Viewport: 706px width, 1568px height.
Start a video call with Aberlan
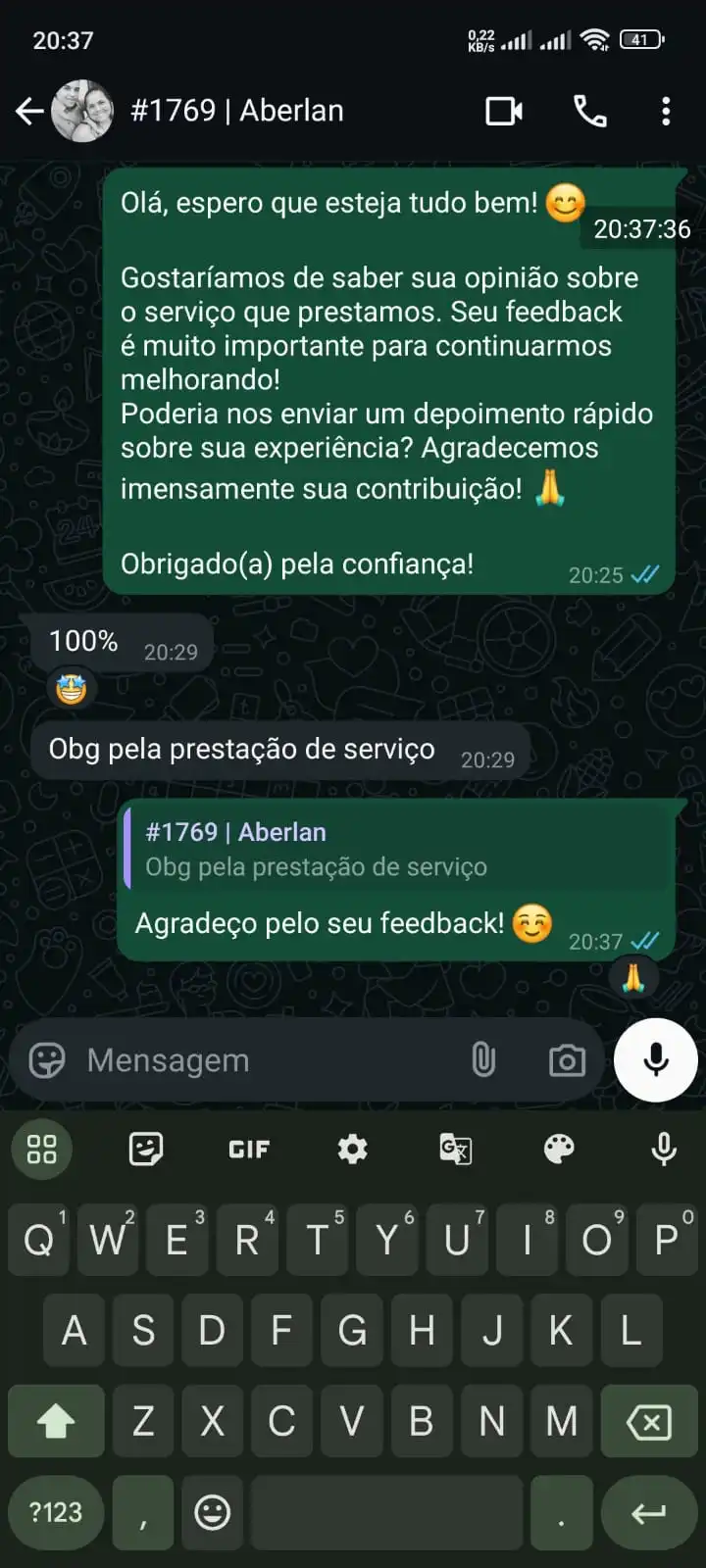[x=504, y=112]
